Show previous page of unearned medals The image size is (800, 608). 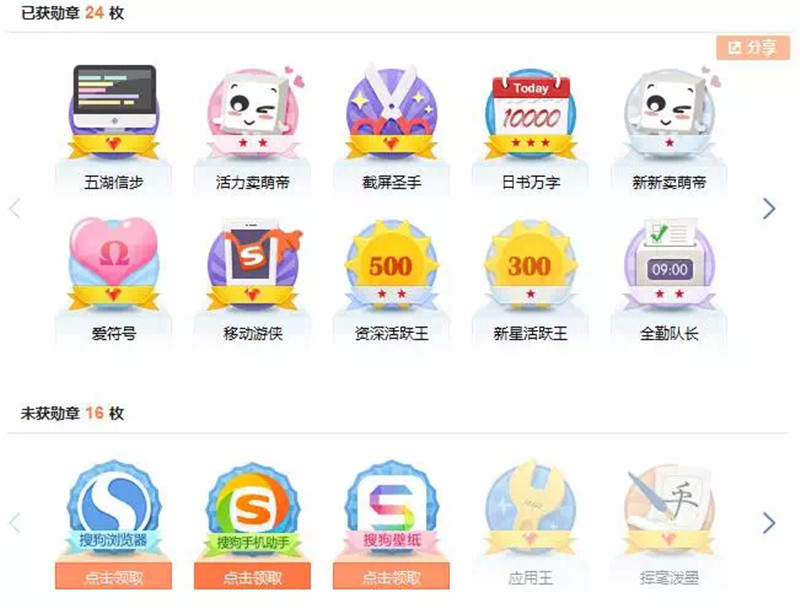click(14, 522)
